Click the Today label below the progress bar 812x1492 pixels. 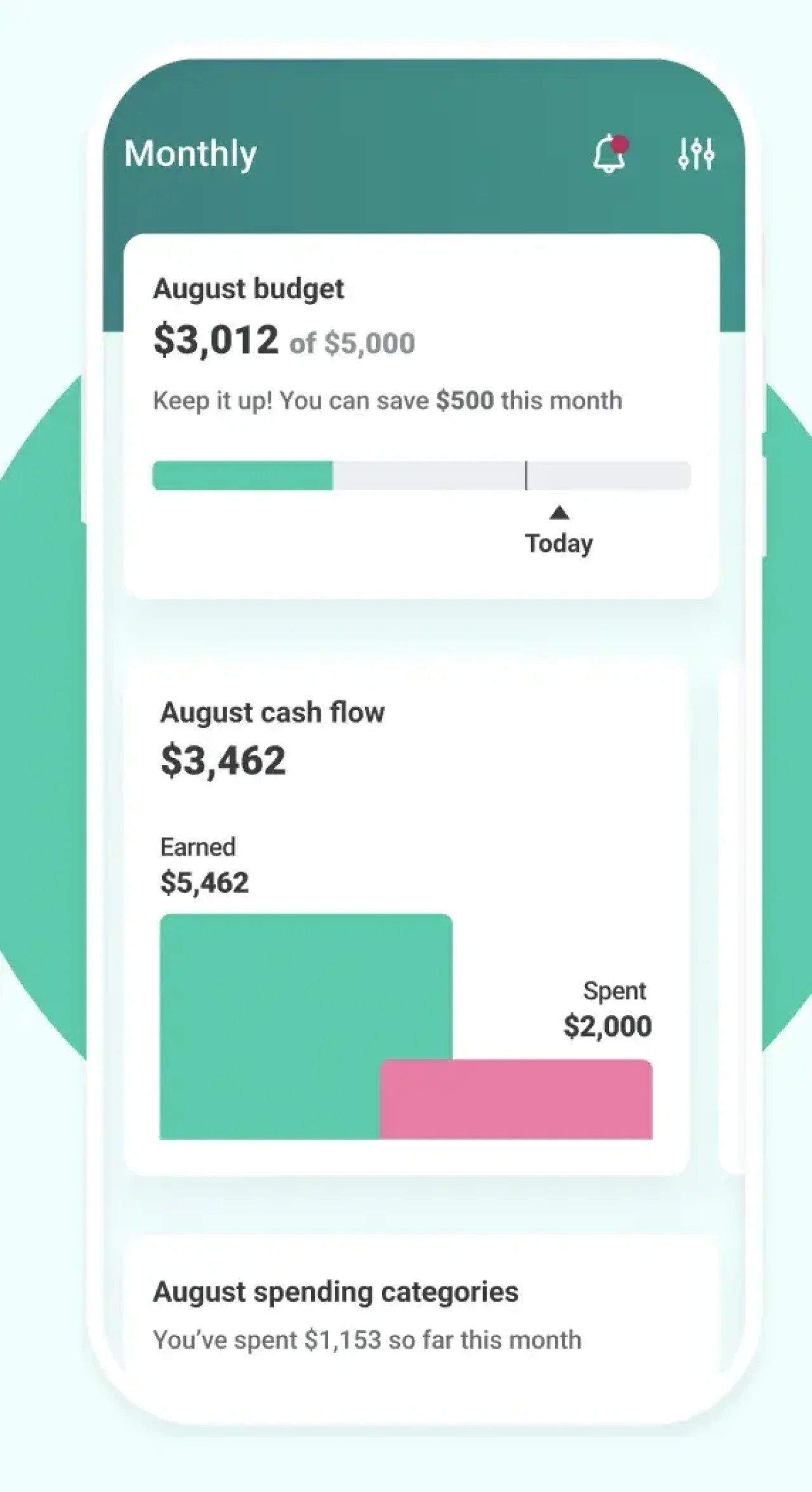coord(559,543)
